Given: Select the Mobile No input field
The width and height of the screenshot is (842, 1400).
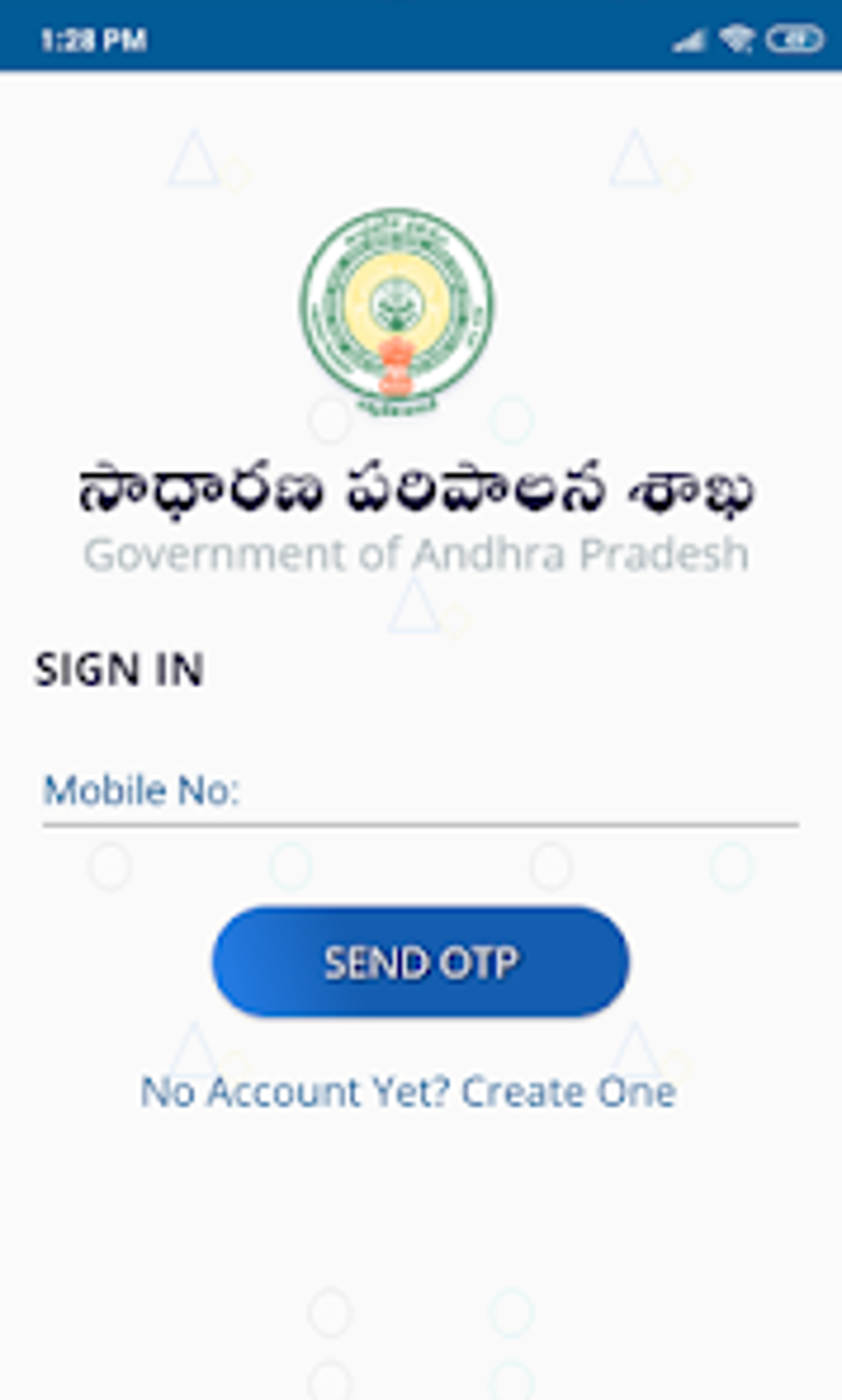Looking at the screenshot, I should tap(413, 792).
